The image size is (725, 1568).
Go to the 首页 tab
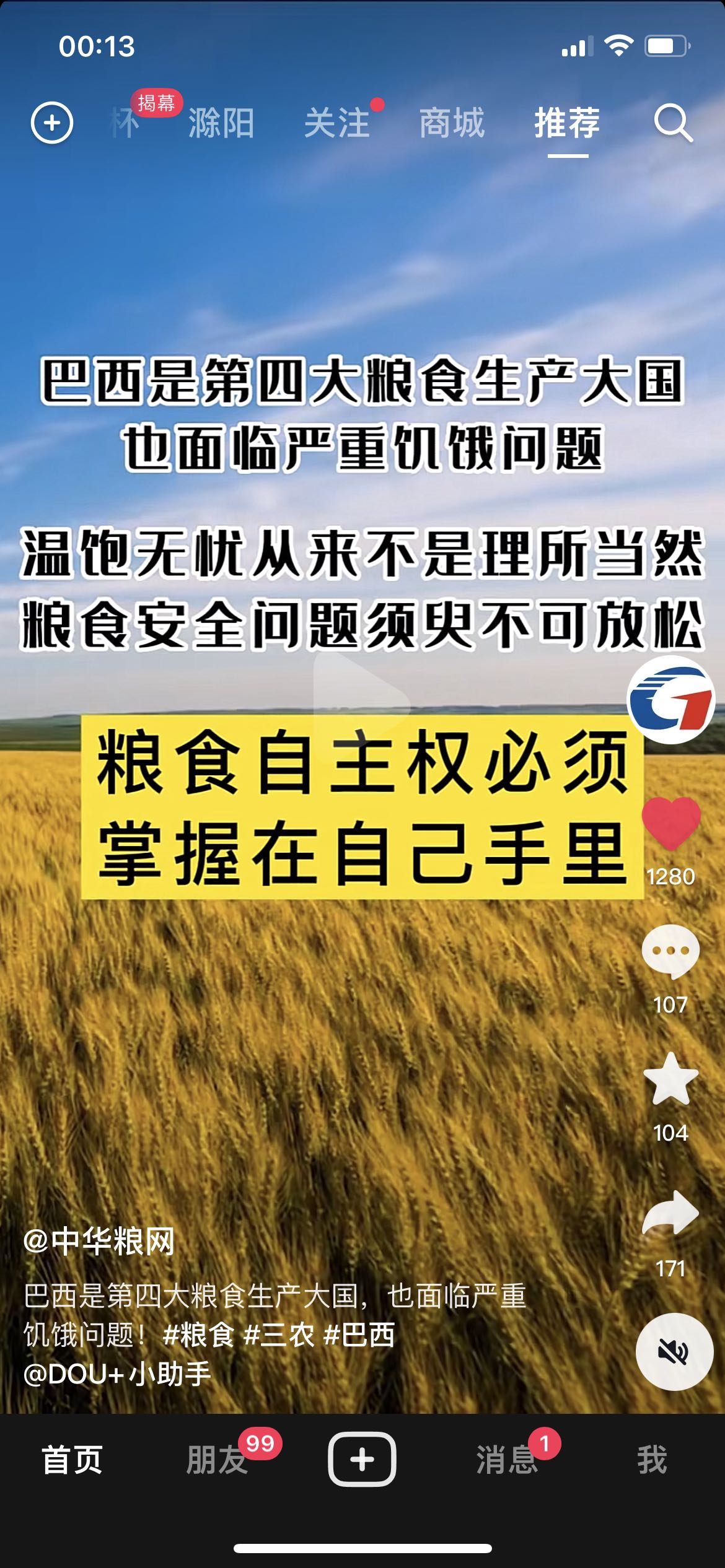point(72,1460)
